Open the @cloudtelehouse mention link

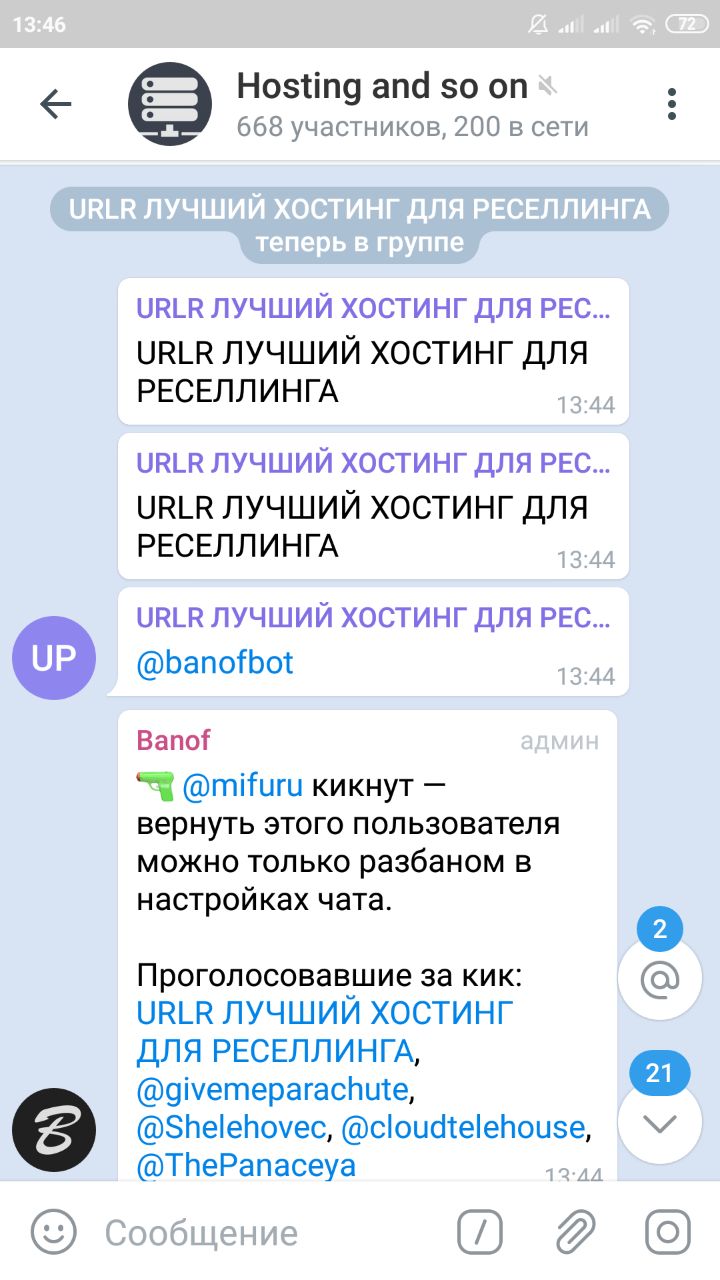463,1127
